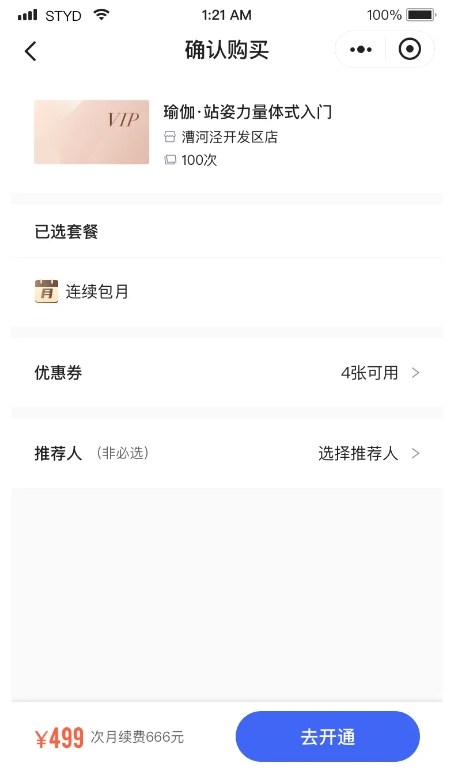Tap the 去开通 button
464x782 pixels.
328,737
